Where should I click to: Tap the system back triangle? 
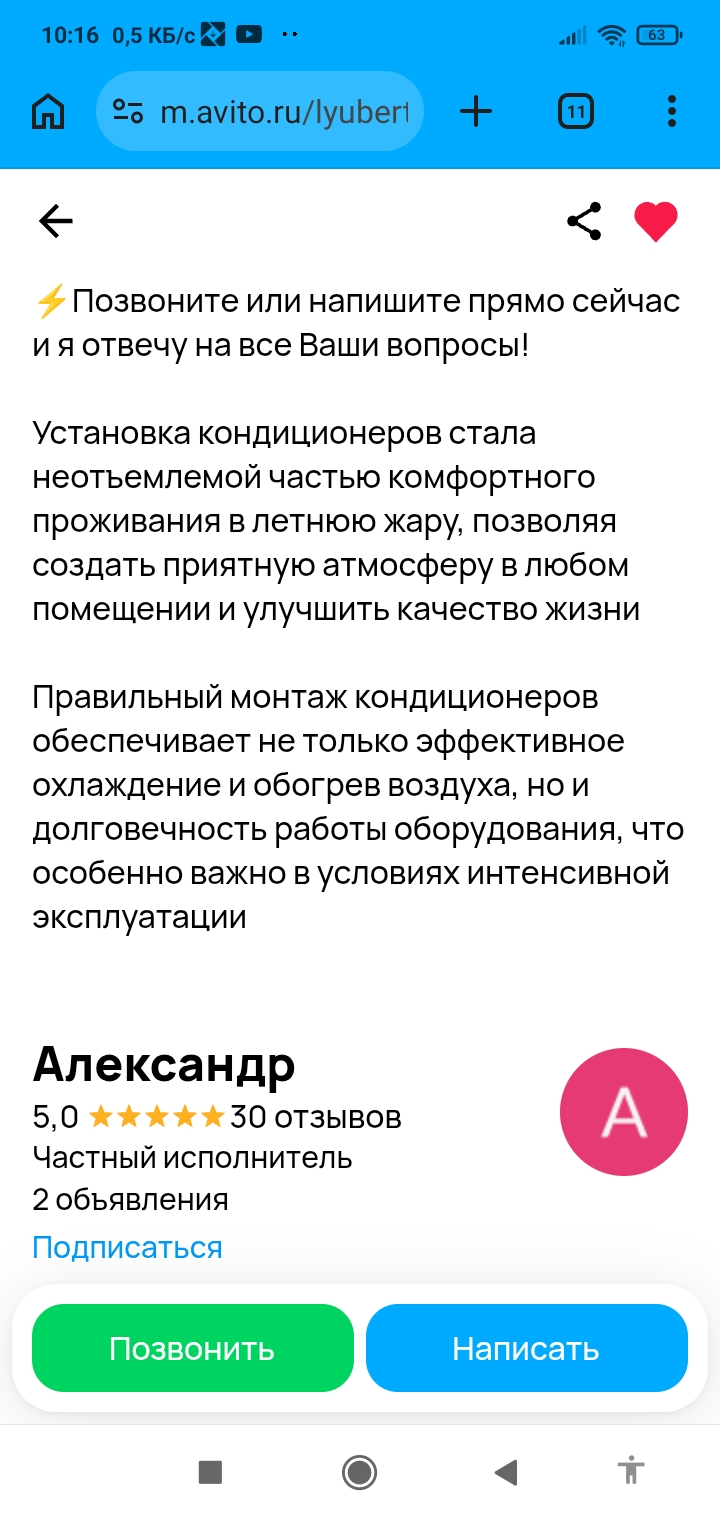pos(506,1471)
